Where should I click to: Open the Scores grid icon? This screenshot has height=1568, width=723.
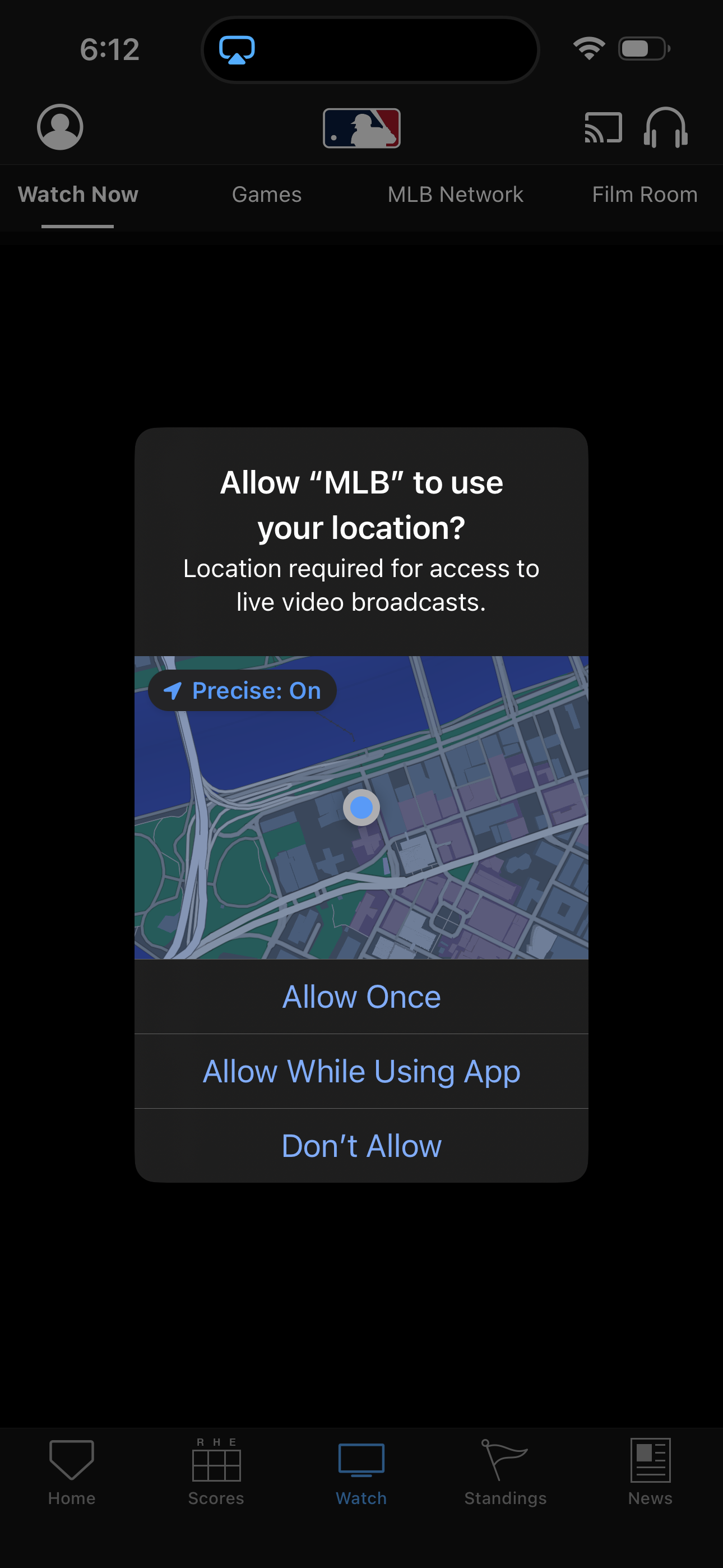pyautogui.click(x=216, y=1473)
